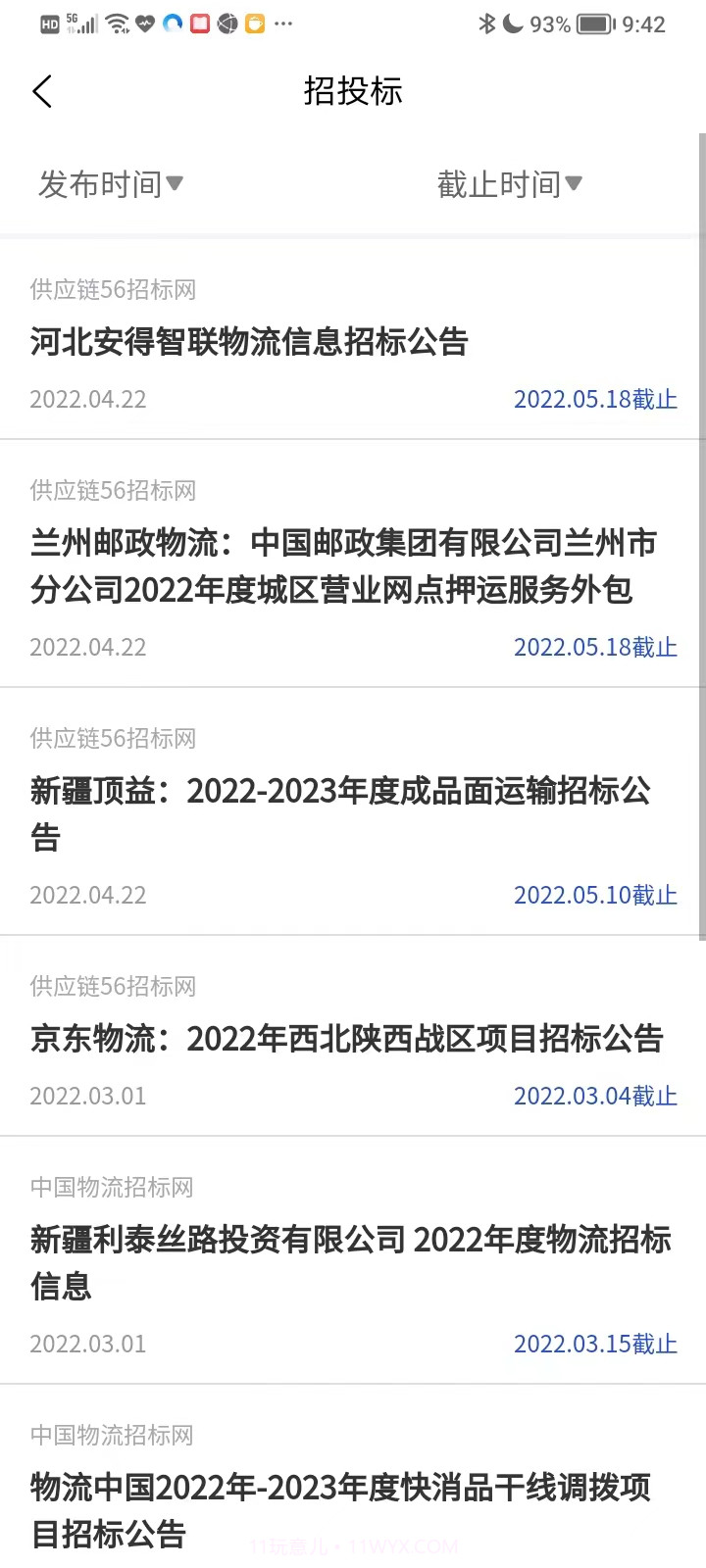Tap the 招投标 page title
The height and width of the screenshot is (1568, 706).
(353, 90)
